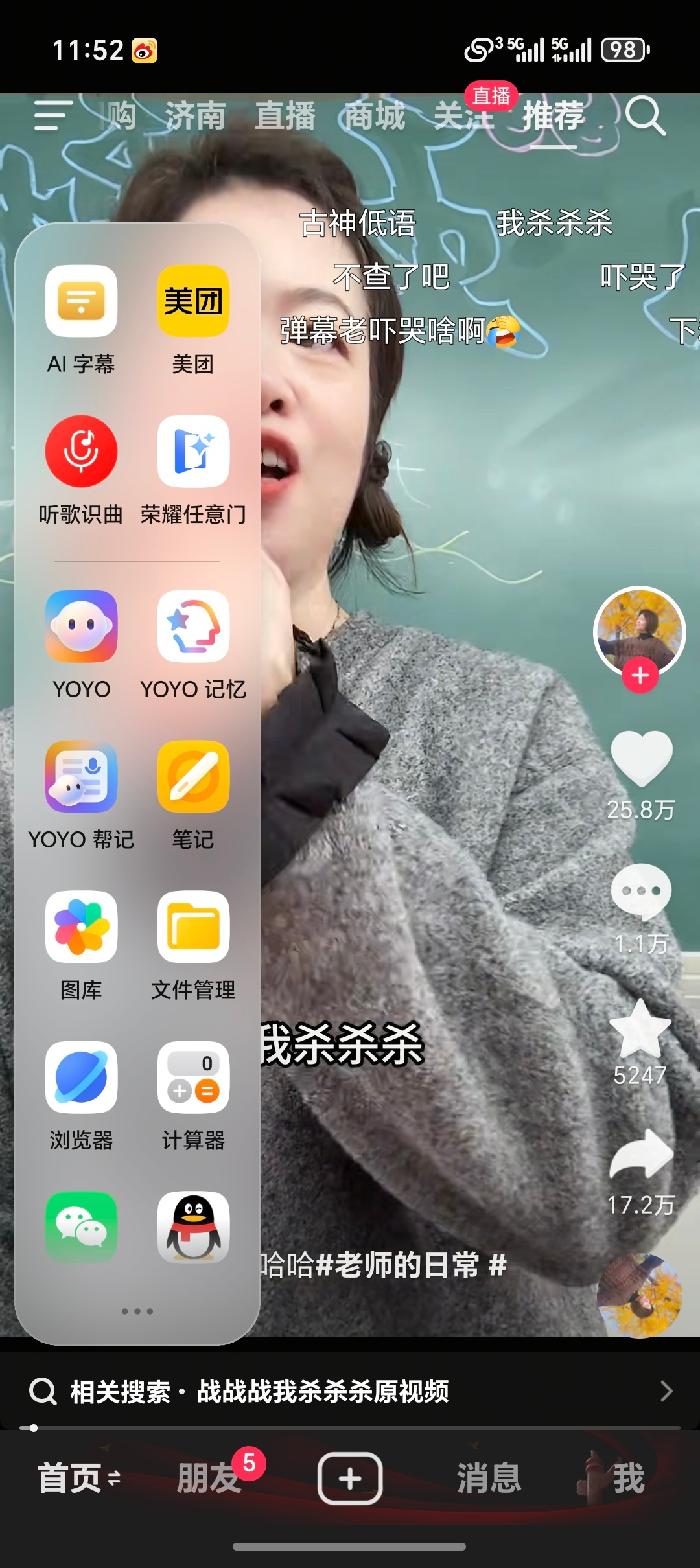Open YOYO 记忆 from side panel
This screenshot has height=1568, width=700.
click(193, 627)
